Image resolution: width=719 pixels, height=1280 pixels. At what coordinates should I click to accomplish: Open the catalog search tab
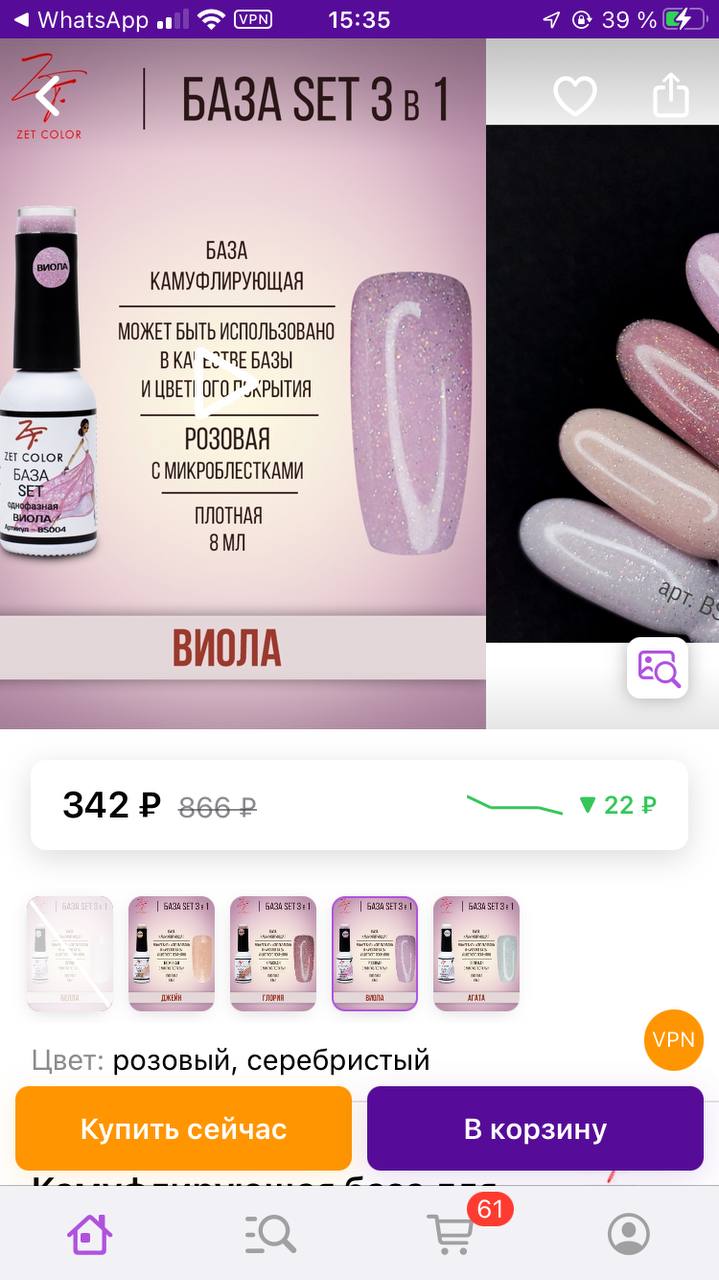pos(270,1234)
